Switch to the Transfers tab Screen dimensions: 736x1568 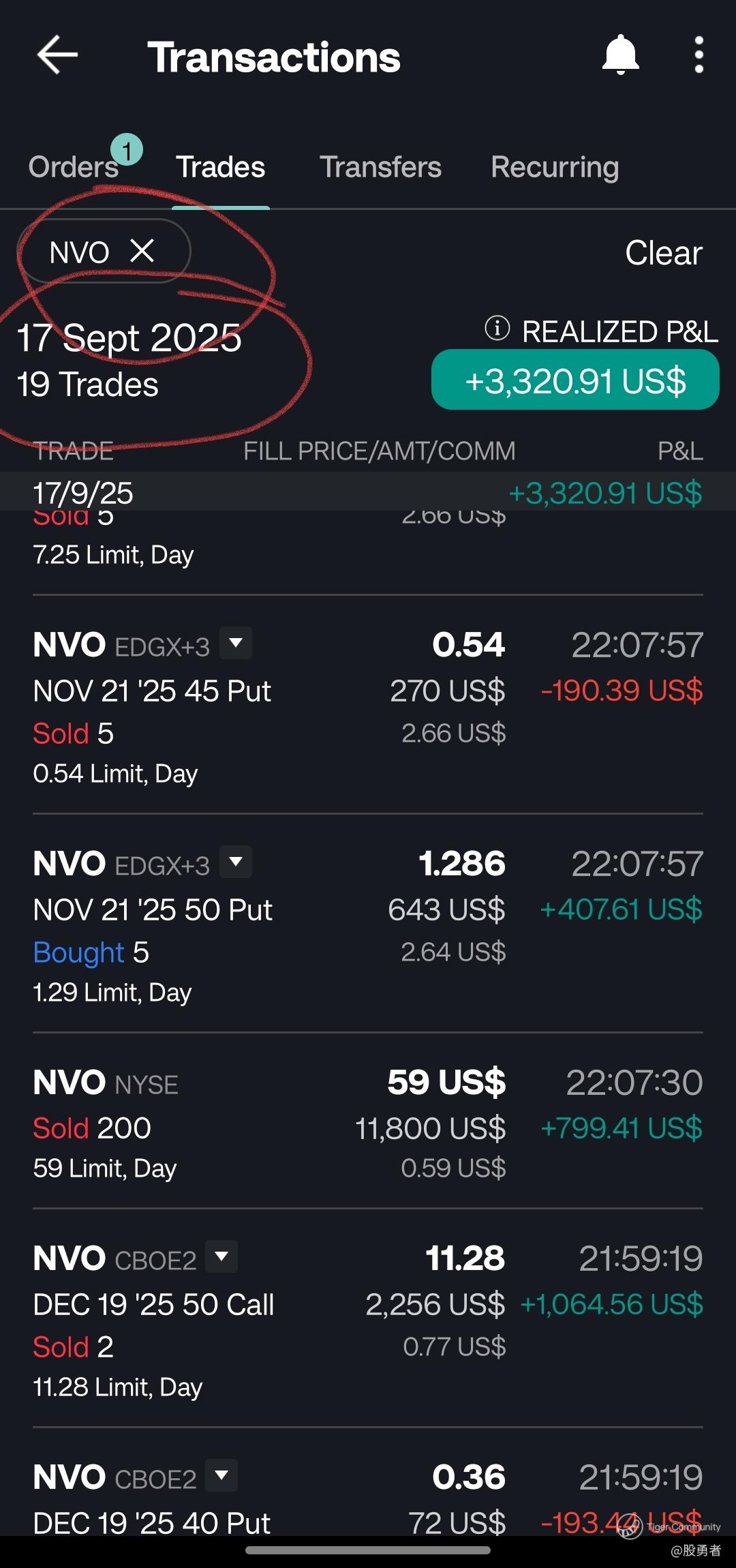(380, 168)
